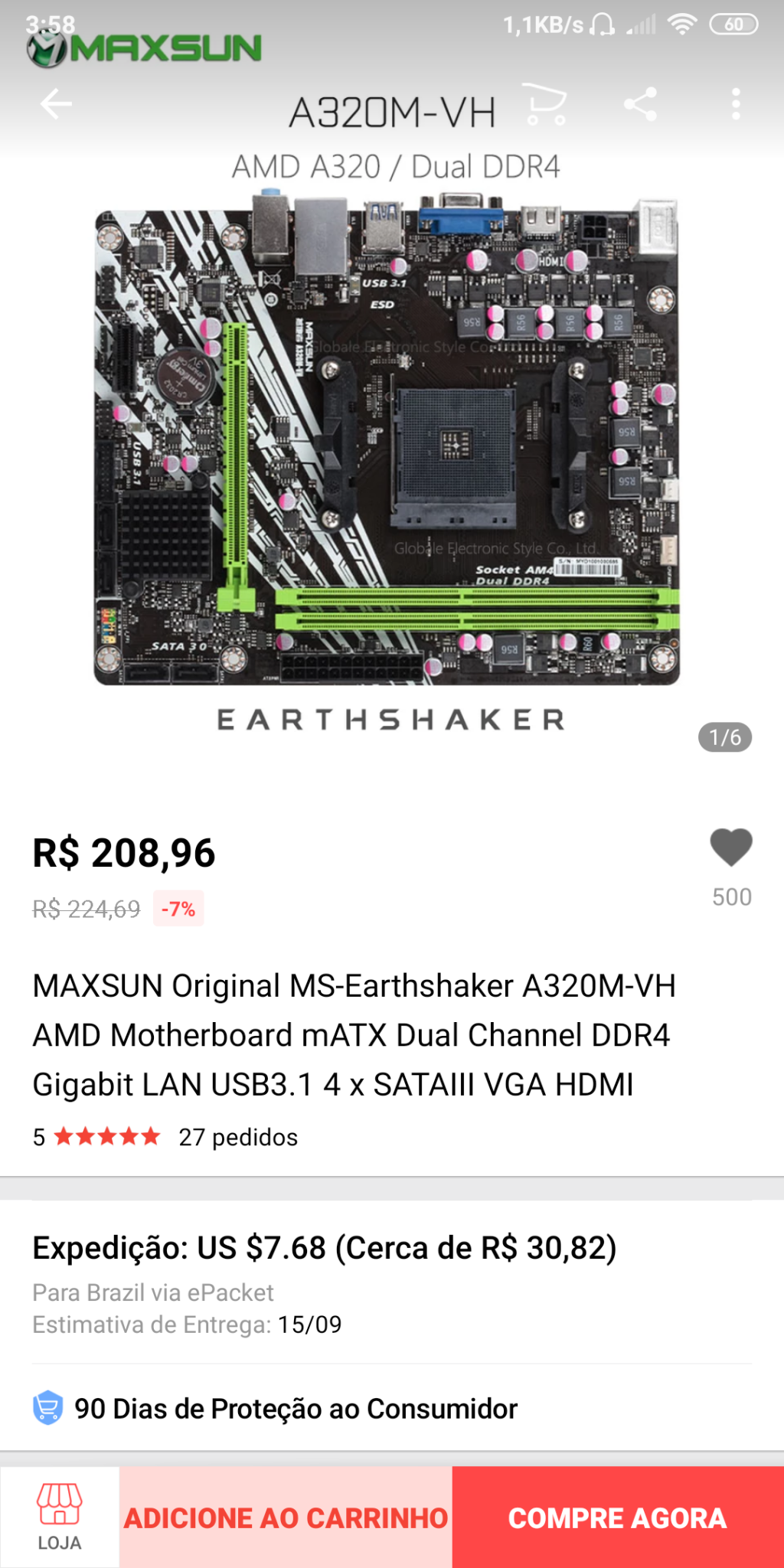Tap Compre Agora to buy now
The height and width of the screenshot is (1568, 784).
pyautogui.click(x=618, y=1517)
